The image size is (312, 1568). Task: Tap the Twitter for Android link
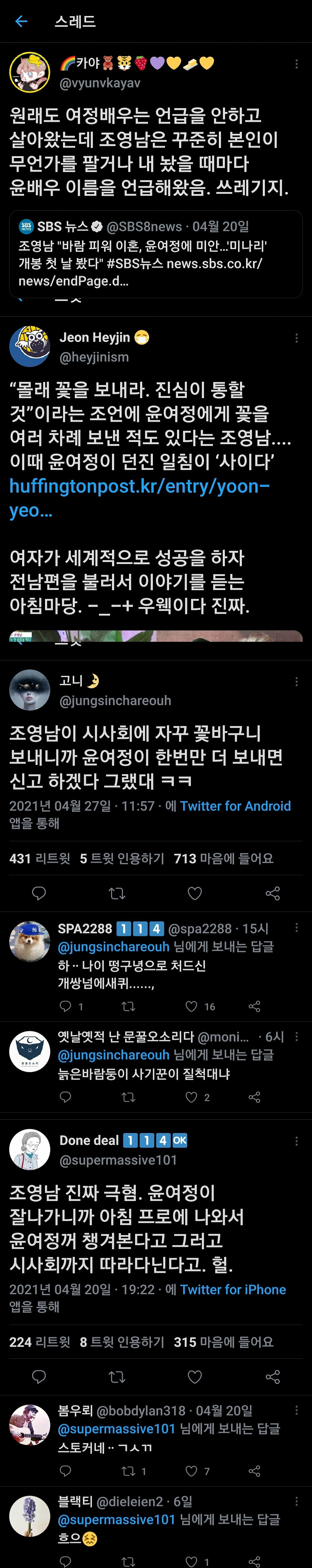pos(235,806)
